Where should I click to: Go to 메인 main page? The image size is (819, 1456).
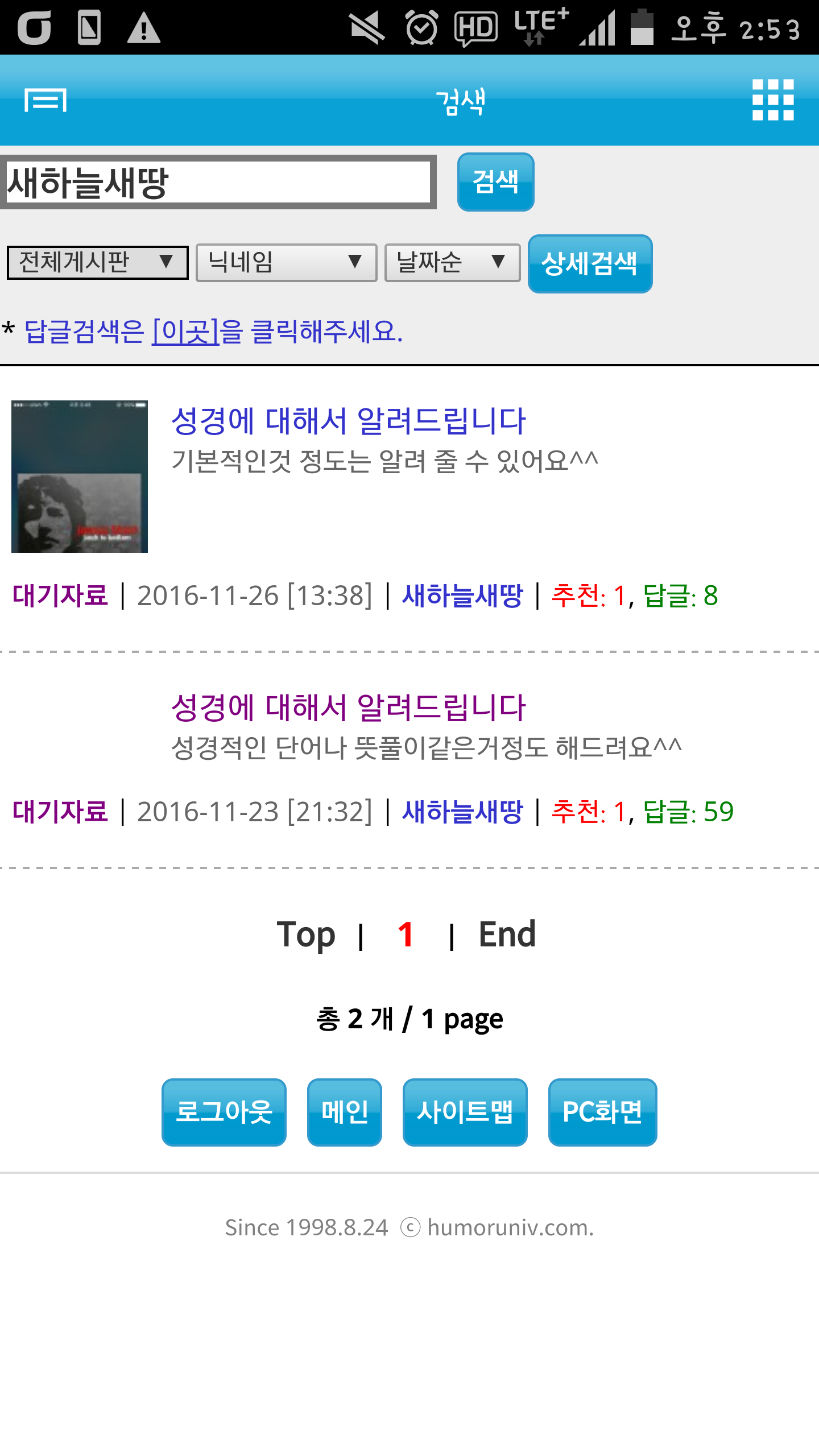pos(344,1112)
